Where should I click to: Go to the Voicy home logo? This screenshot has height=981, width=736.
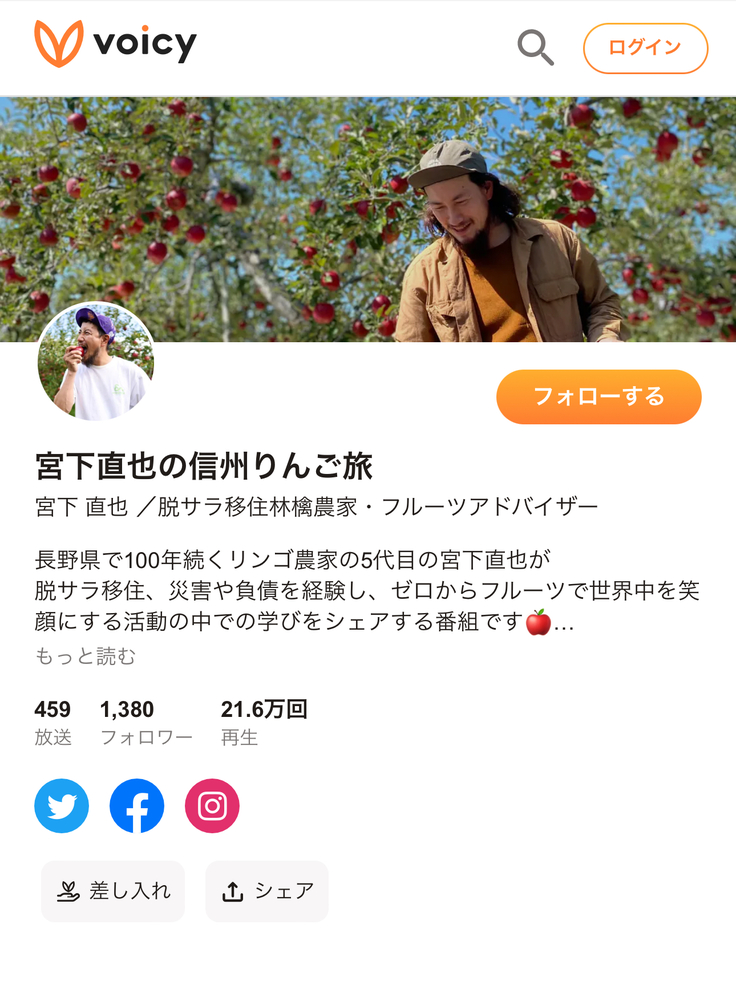click(x=115, y=45)
